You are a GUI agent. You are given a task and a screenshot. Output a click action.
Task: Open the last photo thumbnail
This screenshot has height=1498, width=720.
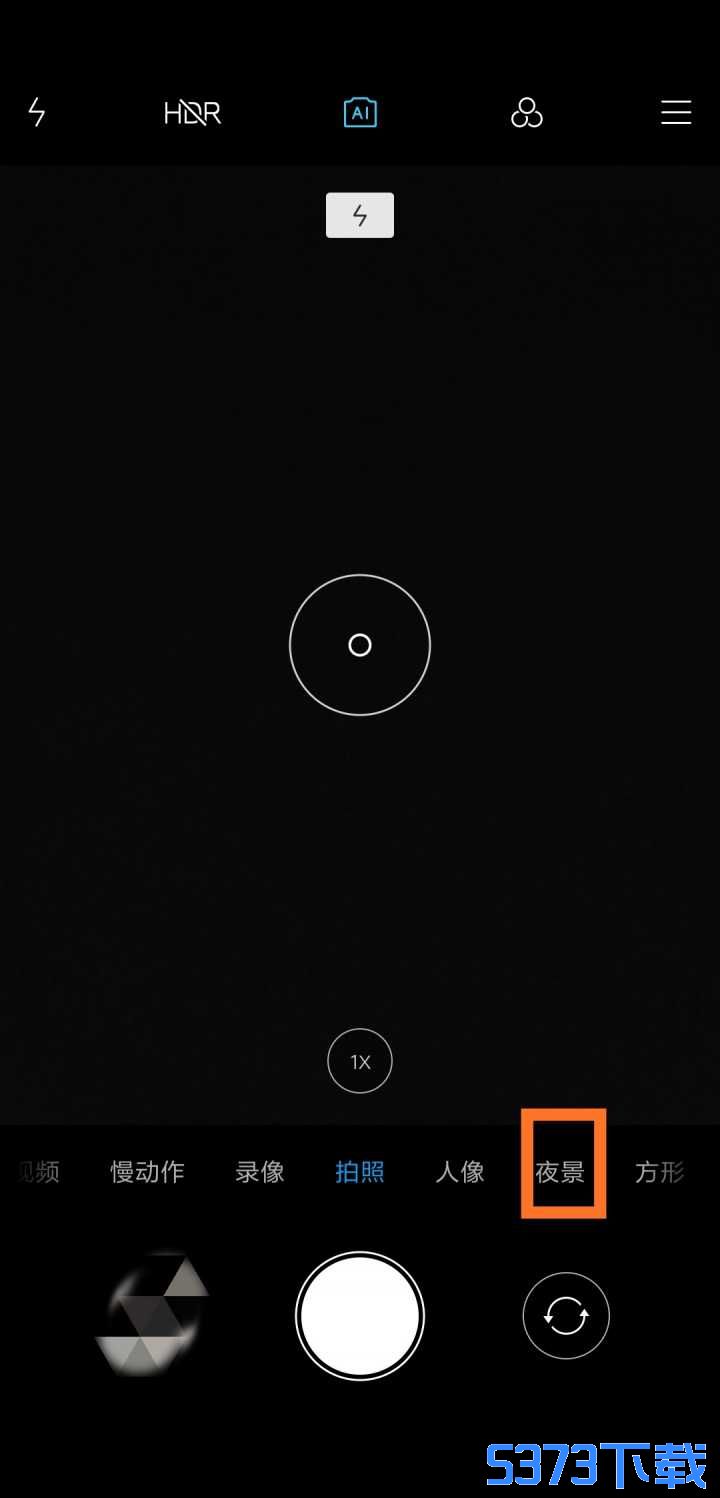[152, 1315]
